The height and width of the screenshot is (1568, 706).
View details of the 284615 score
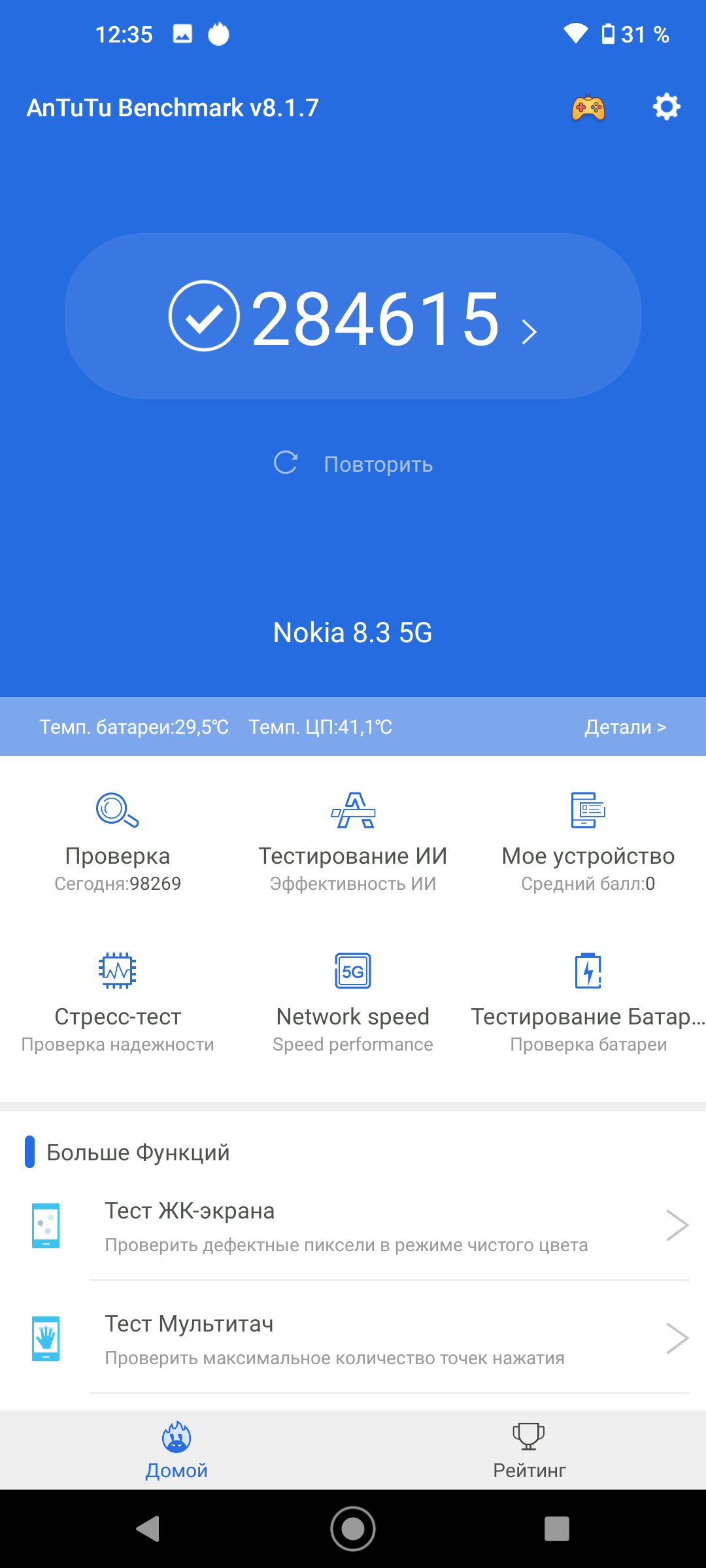(x=353, y=318)
